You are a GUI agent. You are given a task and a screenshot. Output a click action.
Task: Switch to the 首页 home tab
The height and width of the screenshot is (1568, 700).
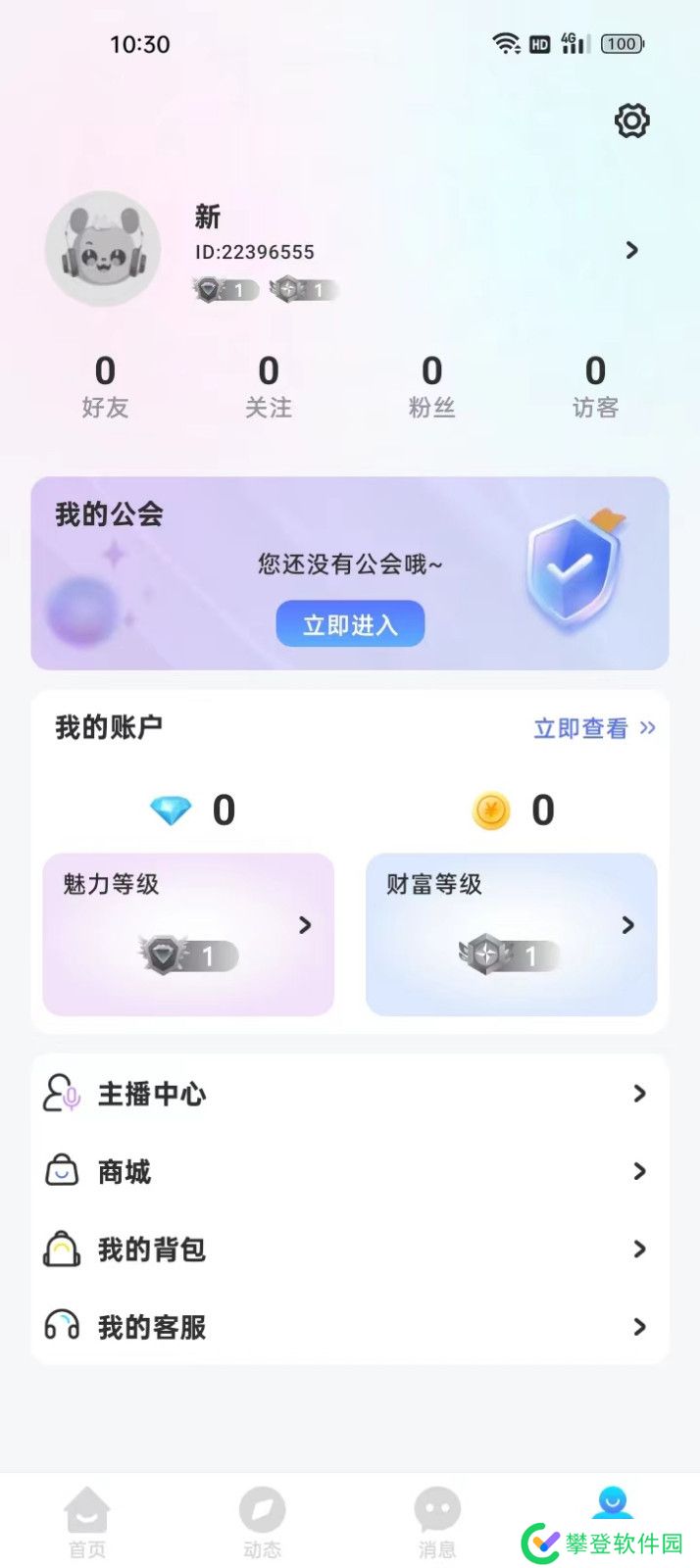click(x=87, y=1522)
